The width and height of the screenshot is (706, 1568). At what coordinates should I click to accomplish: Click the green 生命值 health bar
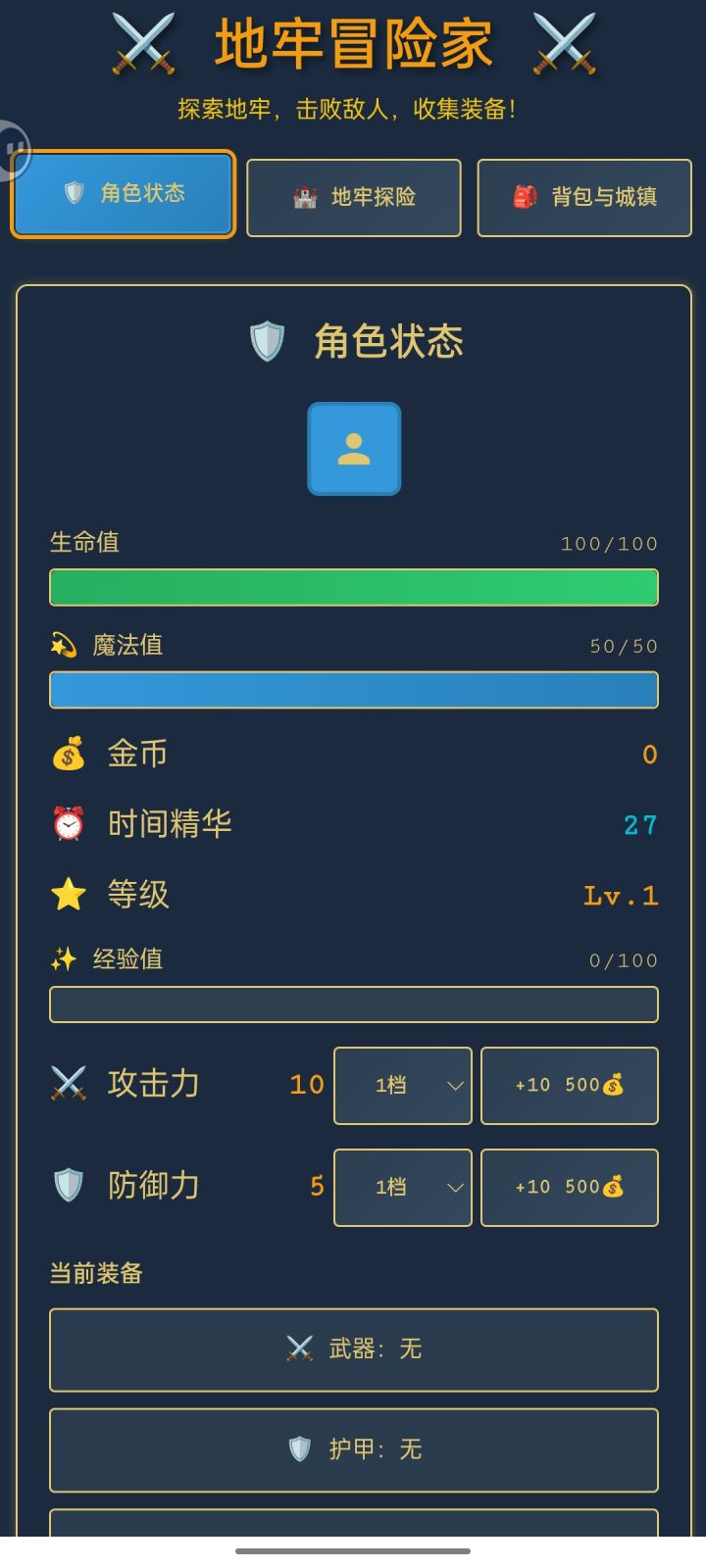[353, 586]
